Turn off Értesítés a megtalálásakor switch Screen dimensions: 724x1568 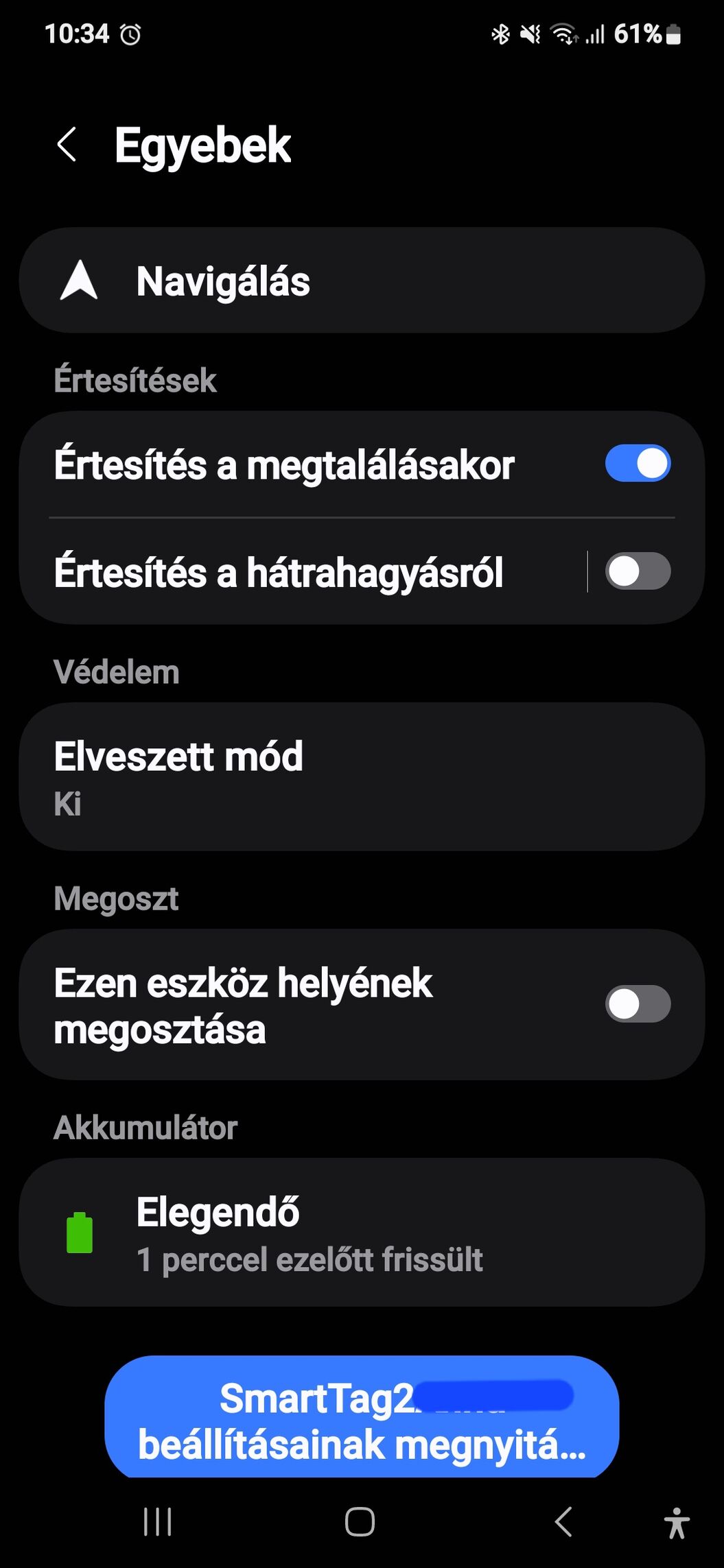point(638,464)
